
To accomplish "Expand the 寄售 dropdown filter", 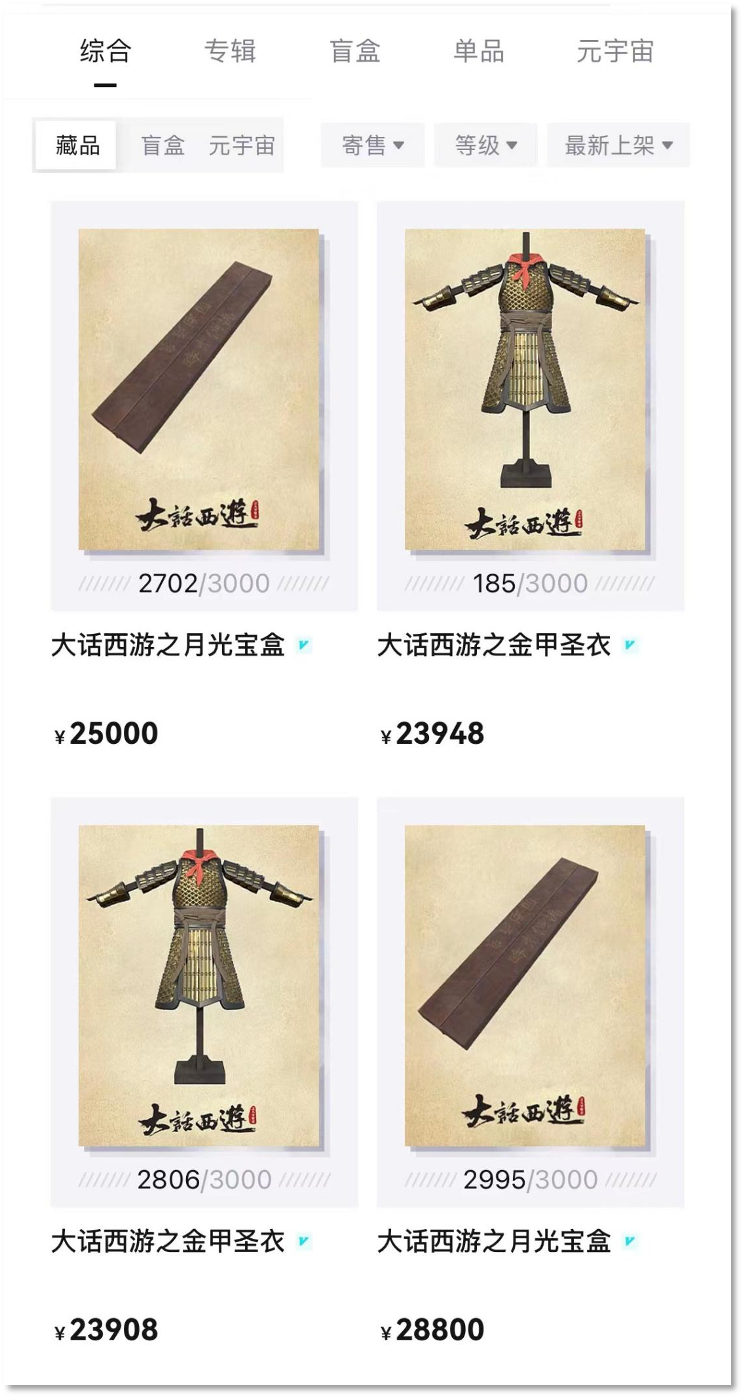I will click(x=373, y=146).
